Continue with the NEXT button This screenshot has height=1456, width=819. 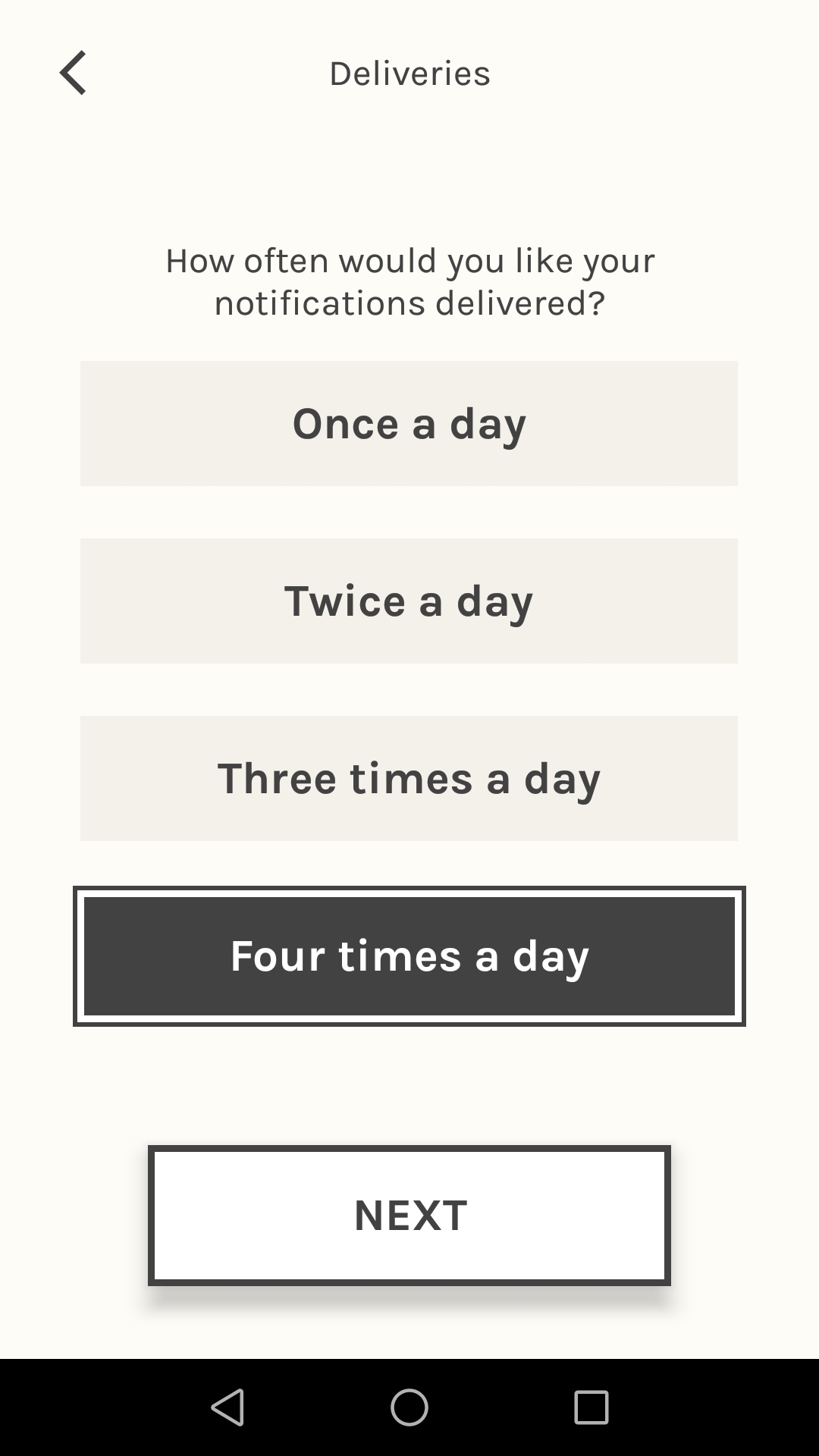point(409,1216)
